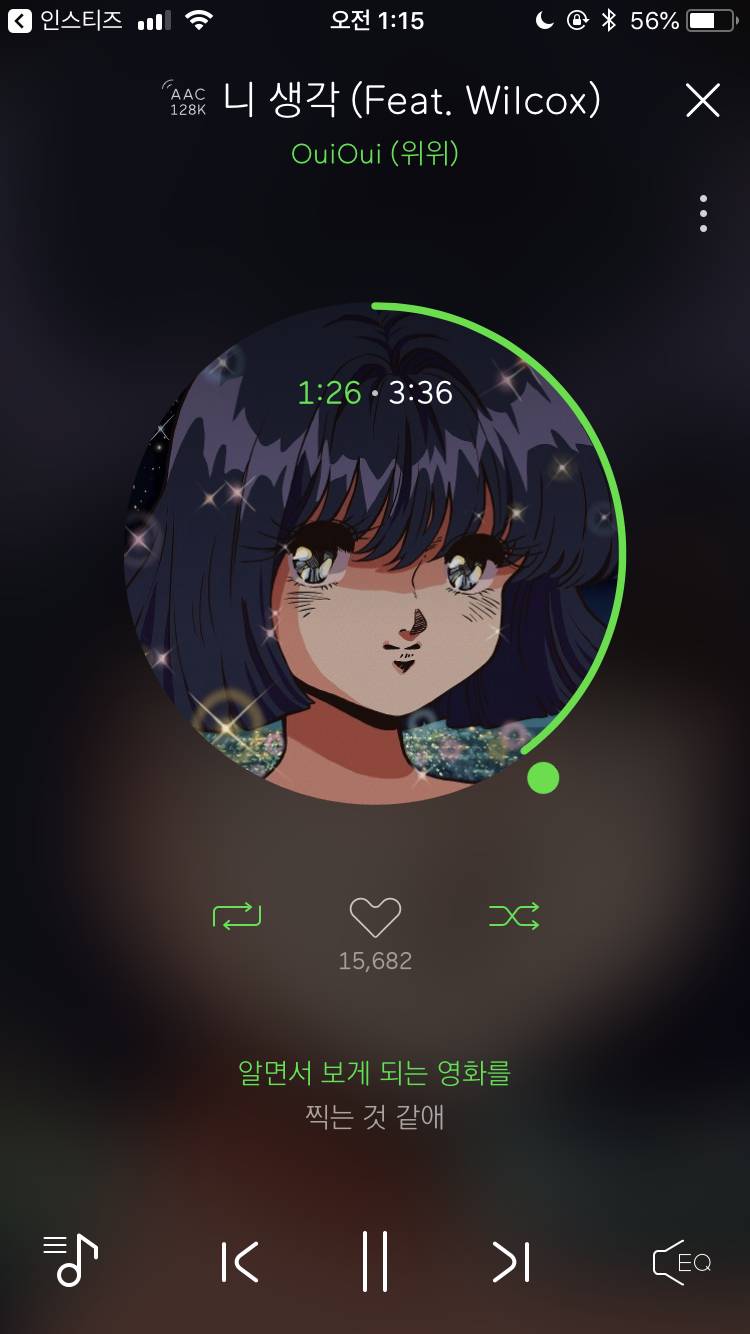
Task: Close the now playing screen
Action: click(x=703, y=100)
